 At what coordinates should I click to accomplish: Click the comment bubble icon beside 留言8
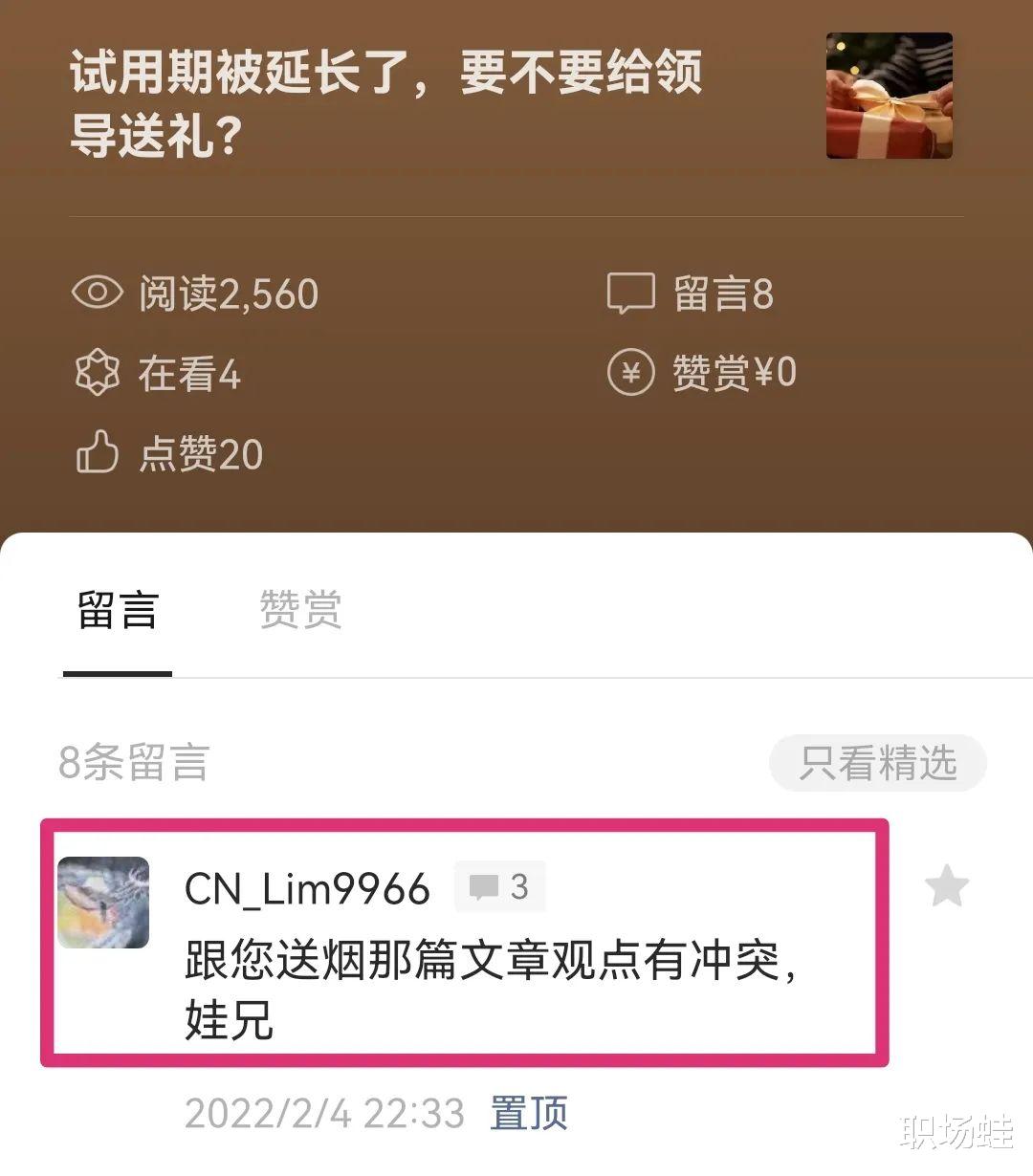pos(631,294)
